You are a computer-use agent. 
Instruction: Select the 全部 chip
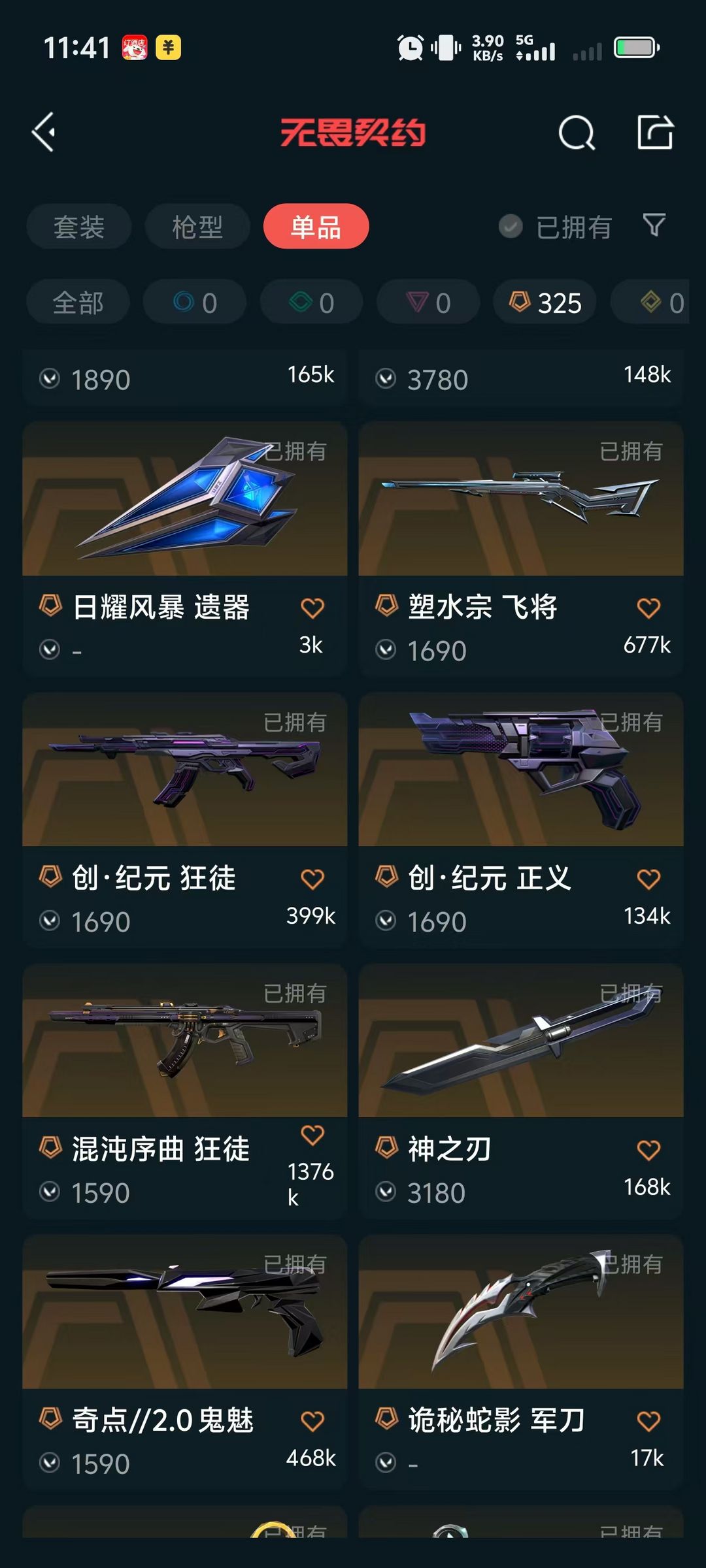(78, 302)
